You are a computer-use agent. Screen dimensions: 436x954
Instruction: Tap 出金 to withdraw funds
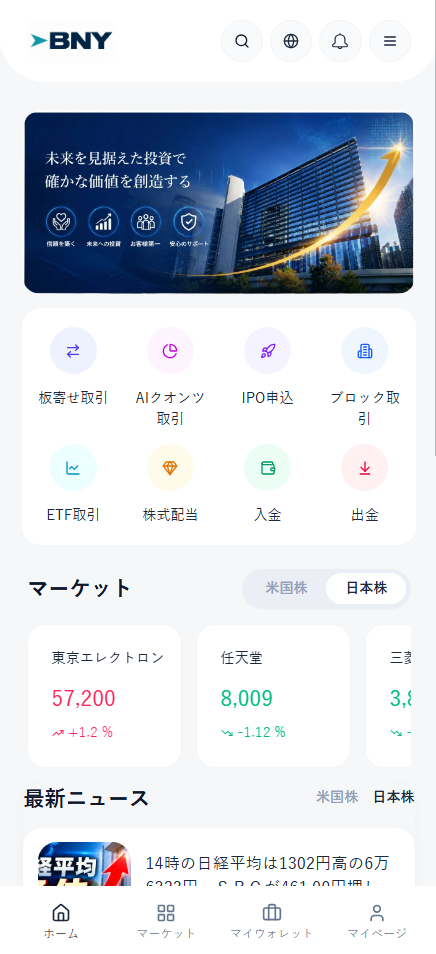pos(364,484)
